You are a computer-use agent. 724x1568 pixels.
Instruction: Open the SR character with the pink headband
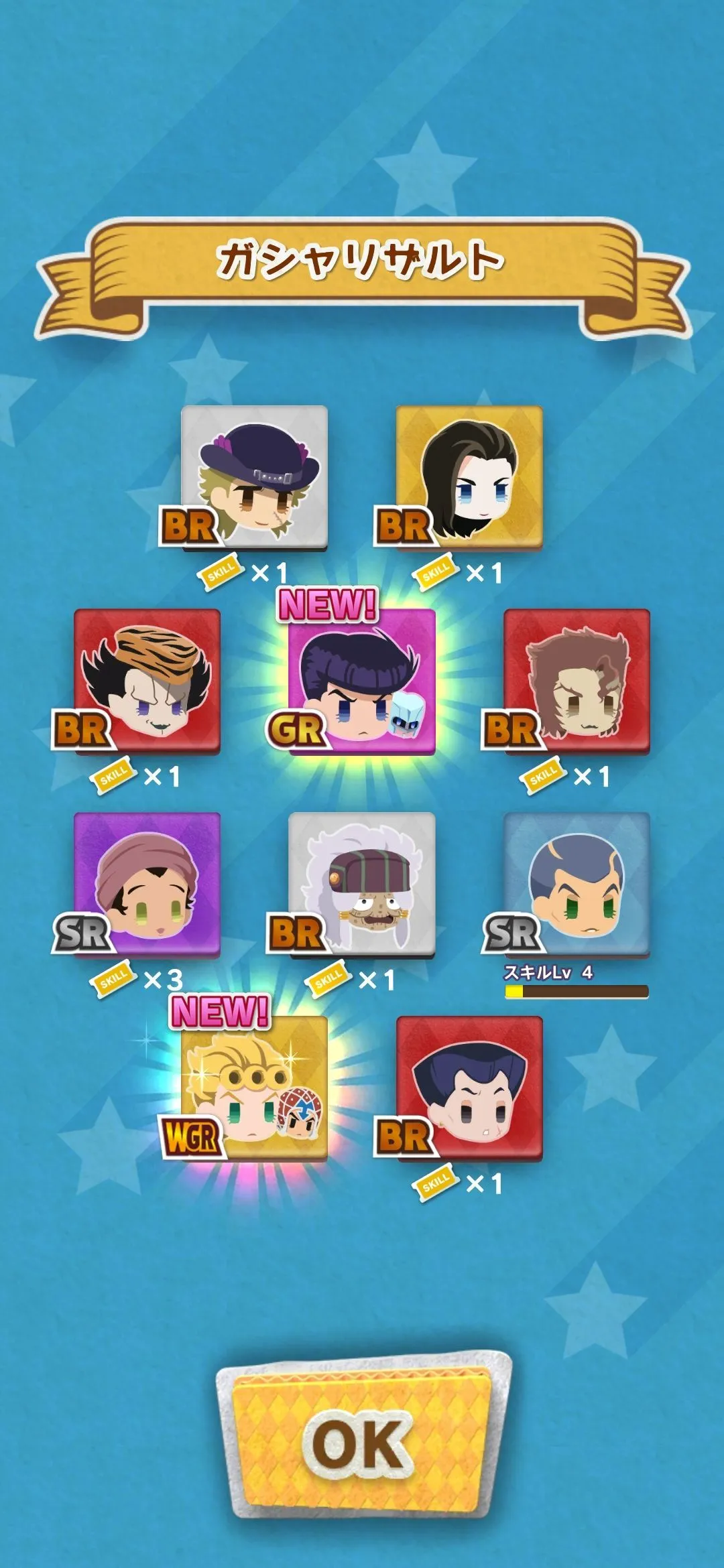147,885
